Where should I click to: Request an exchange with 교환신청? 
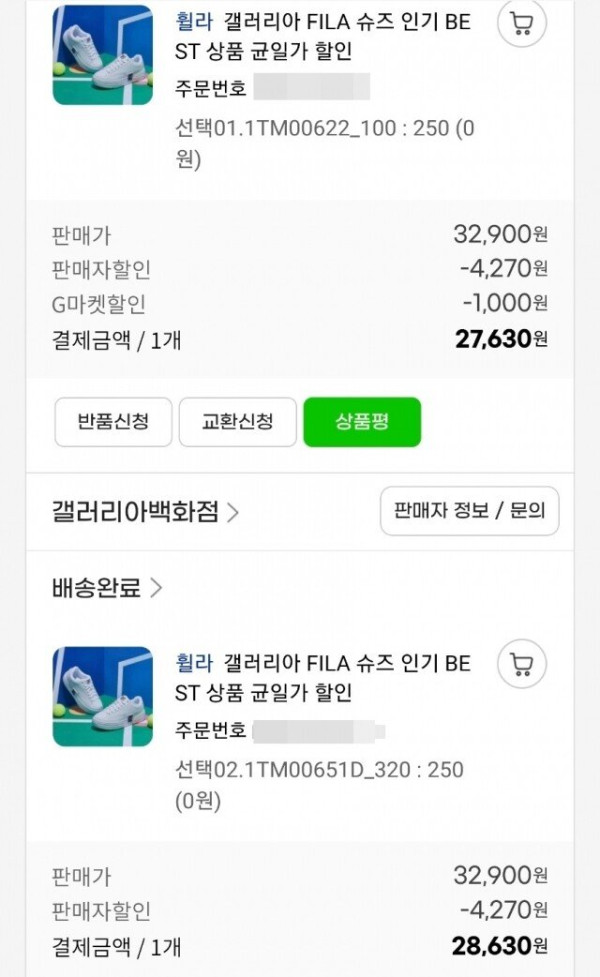(x=237, y=422)
